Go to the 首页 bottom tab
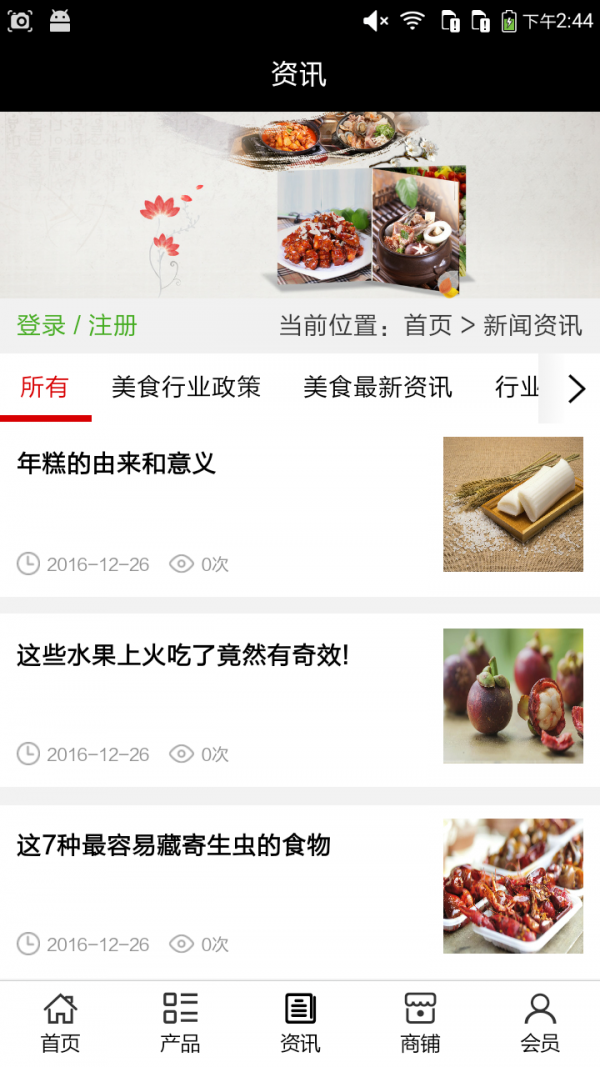This screenshot has height=1067, width=600. click(60, 1023)
